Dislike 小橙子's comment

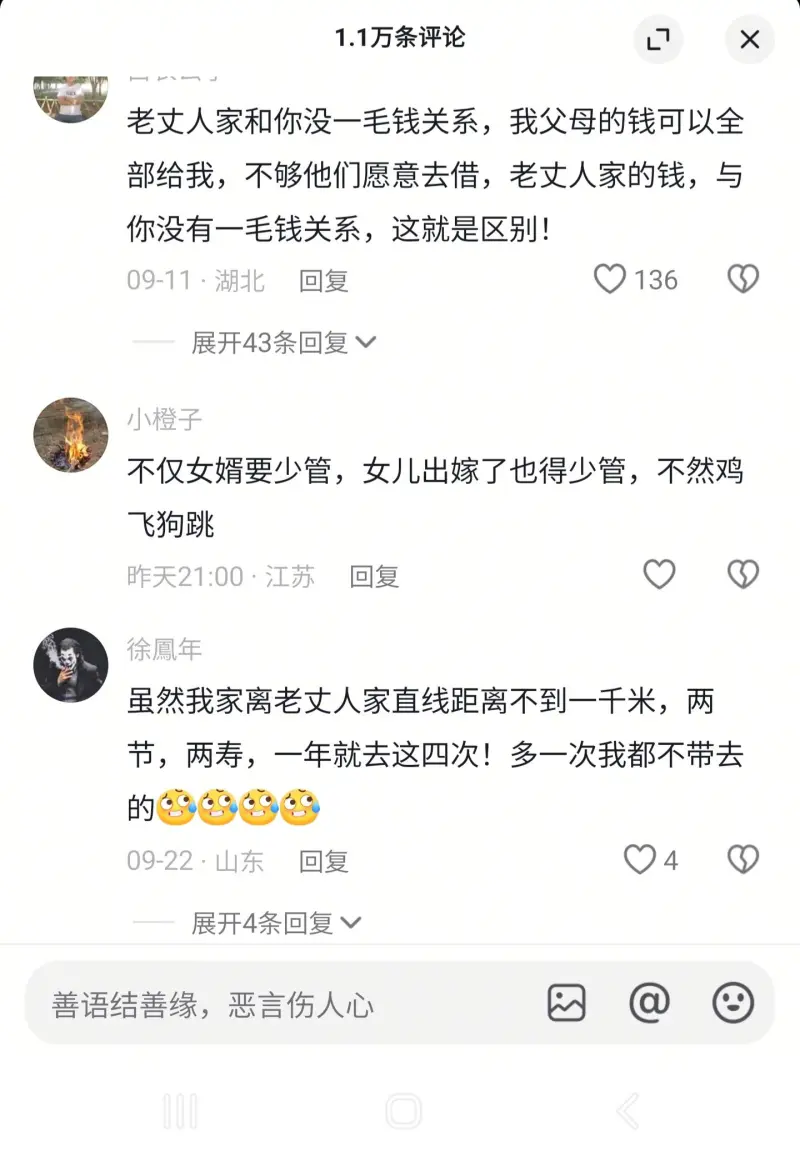click(x=742, y=574)
